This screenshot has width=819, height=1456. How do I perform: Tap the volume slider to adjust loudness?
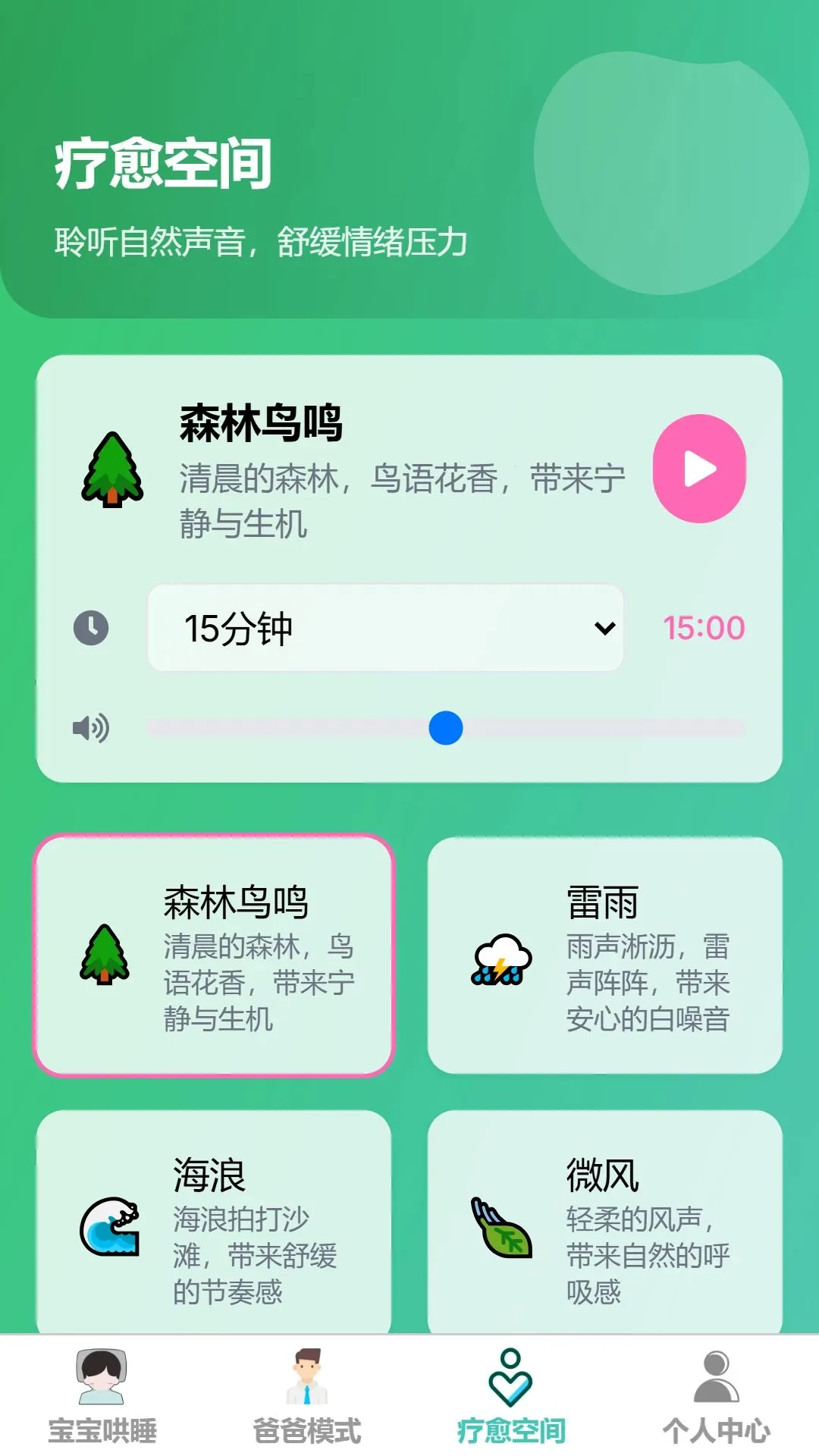(446, 728)
